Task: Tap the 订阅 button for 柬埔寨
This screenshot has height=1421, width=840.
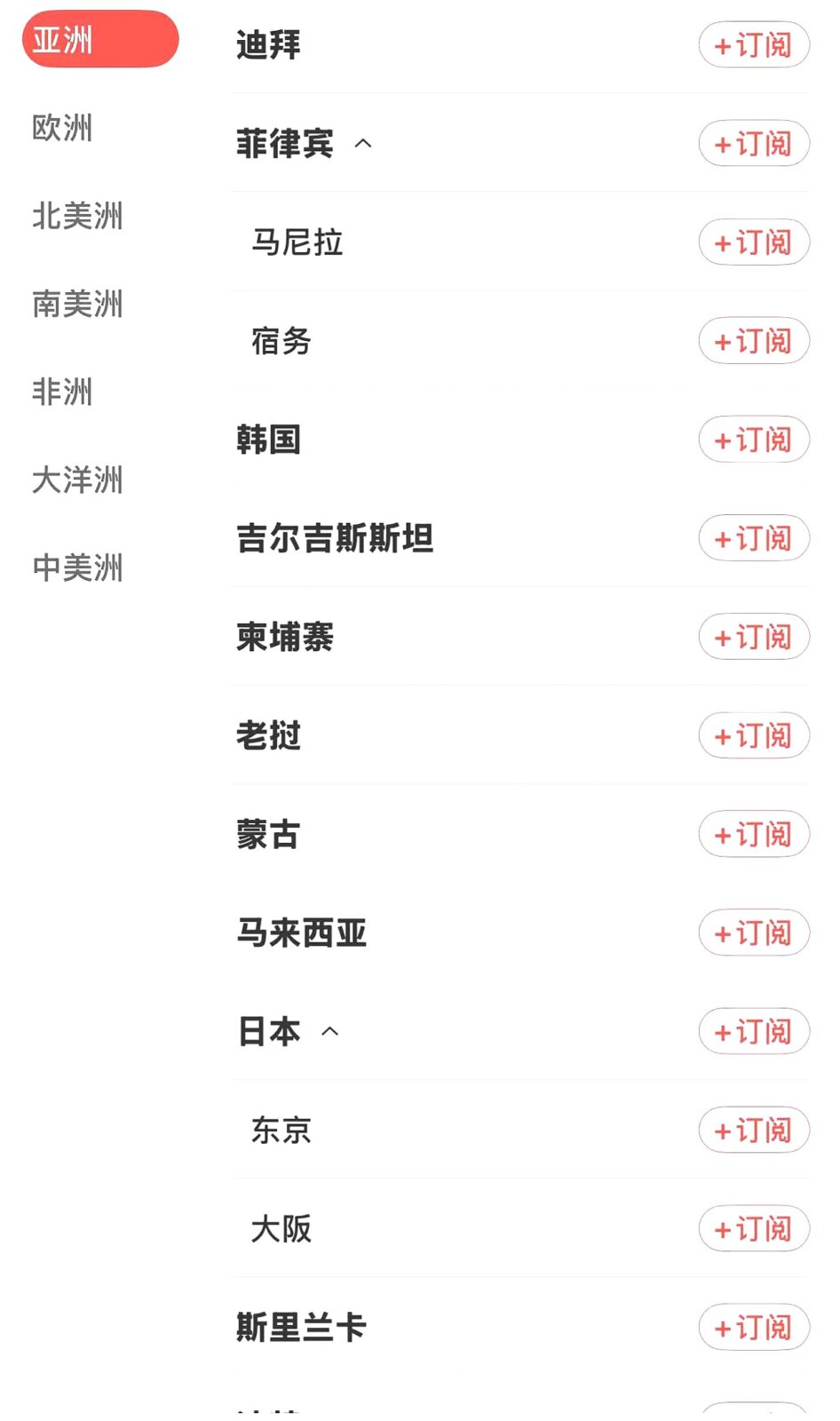Action: (754, 637)
